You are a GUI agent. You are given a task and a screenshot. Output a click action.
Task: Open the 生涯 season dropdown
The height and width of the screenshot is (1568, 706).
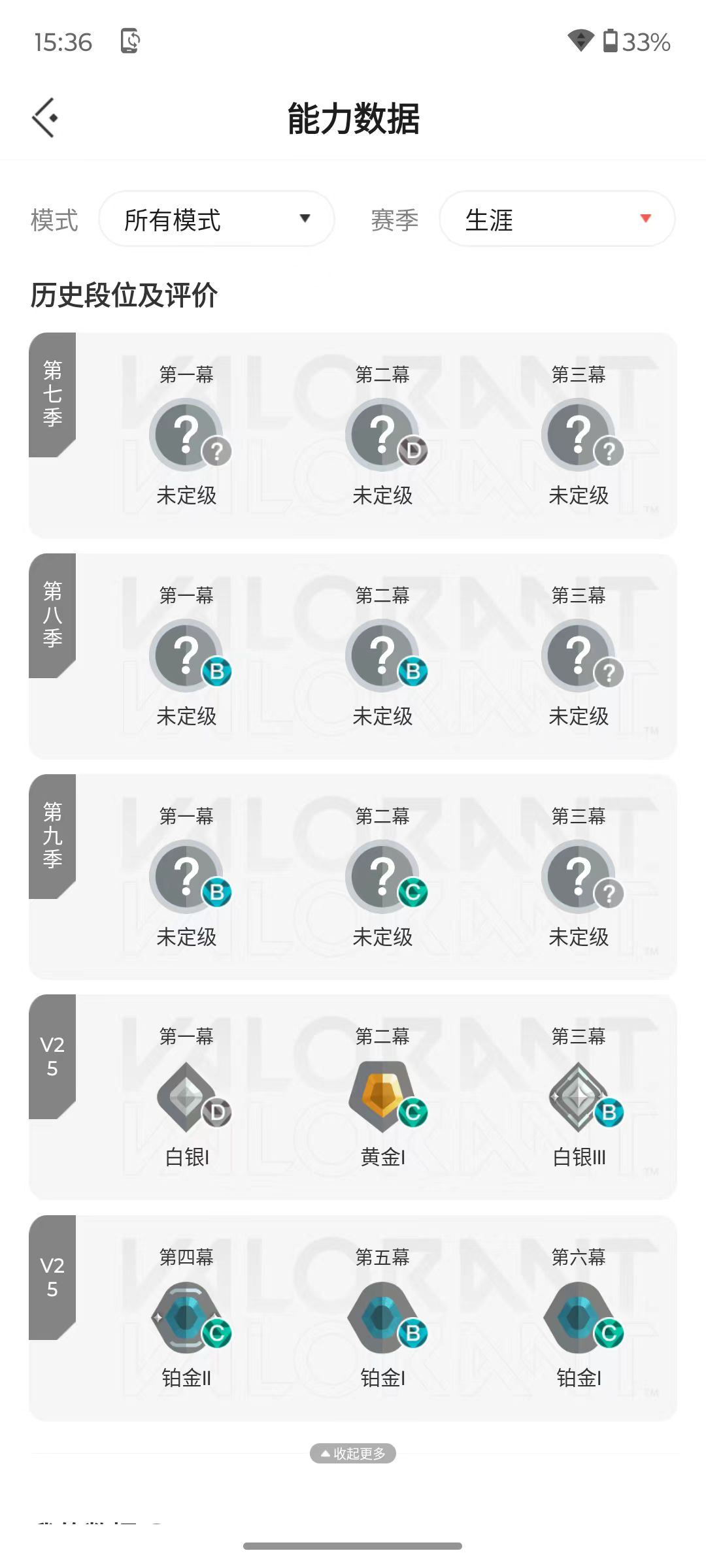tap(557, 219)
